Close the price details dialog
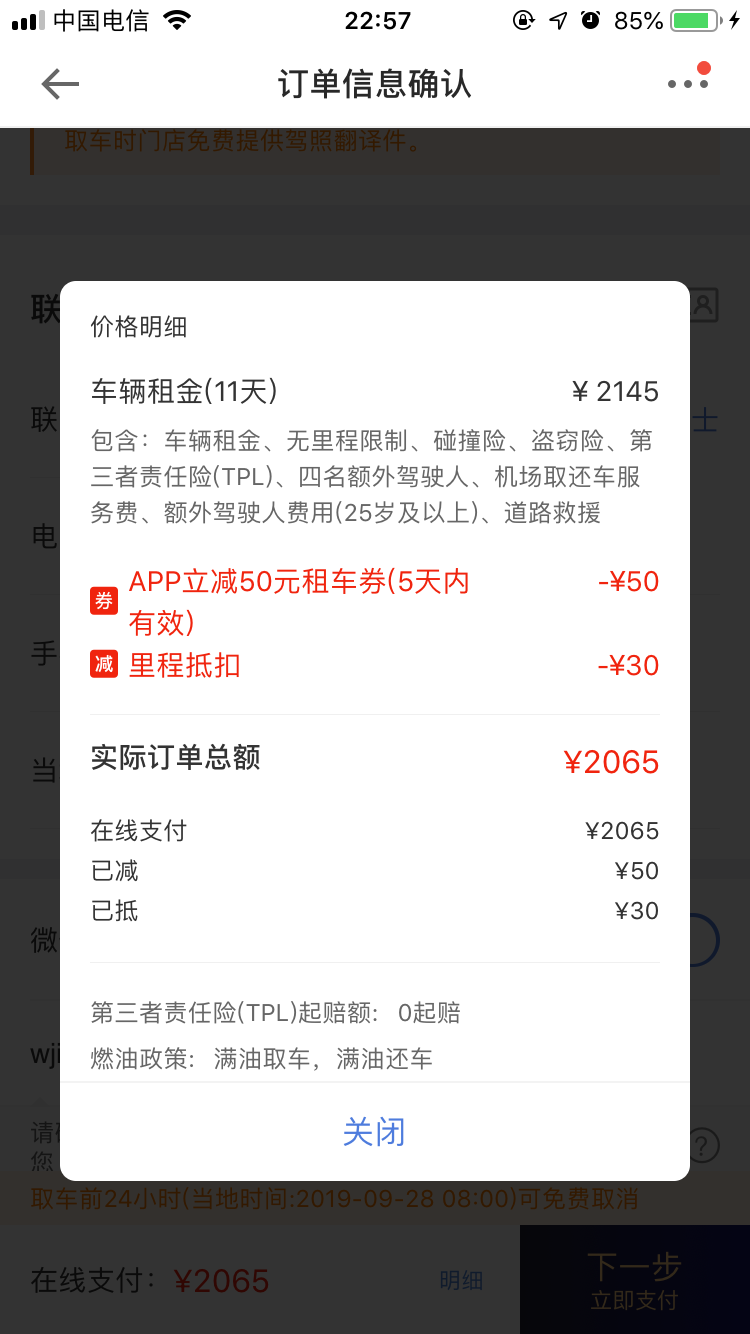Image resolution: width=750 pixels, height=1334 pixels. 374,1132
